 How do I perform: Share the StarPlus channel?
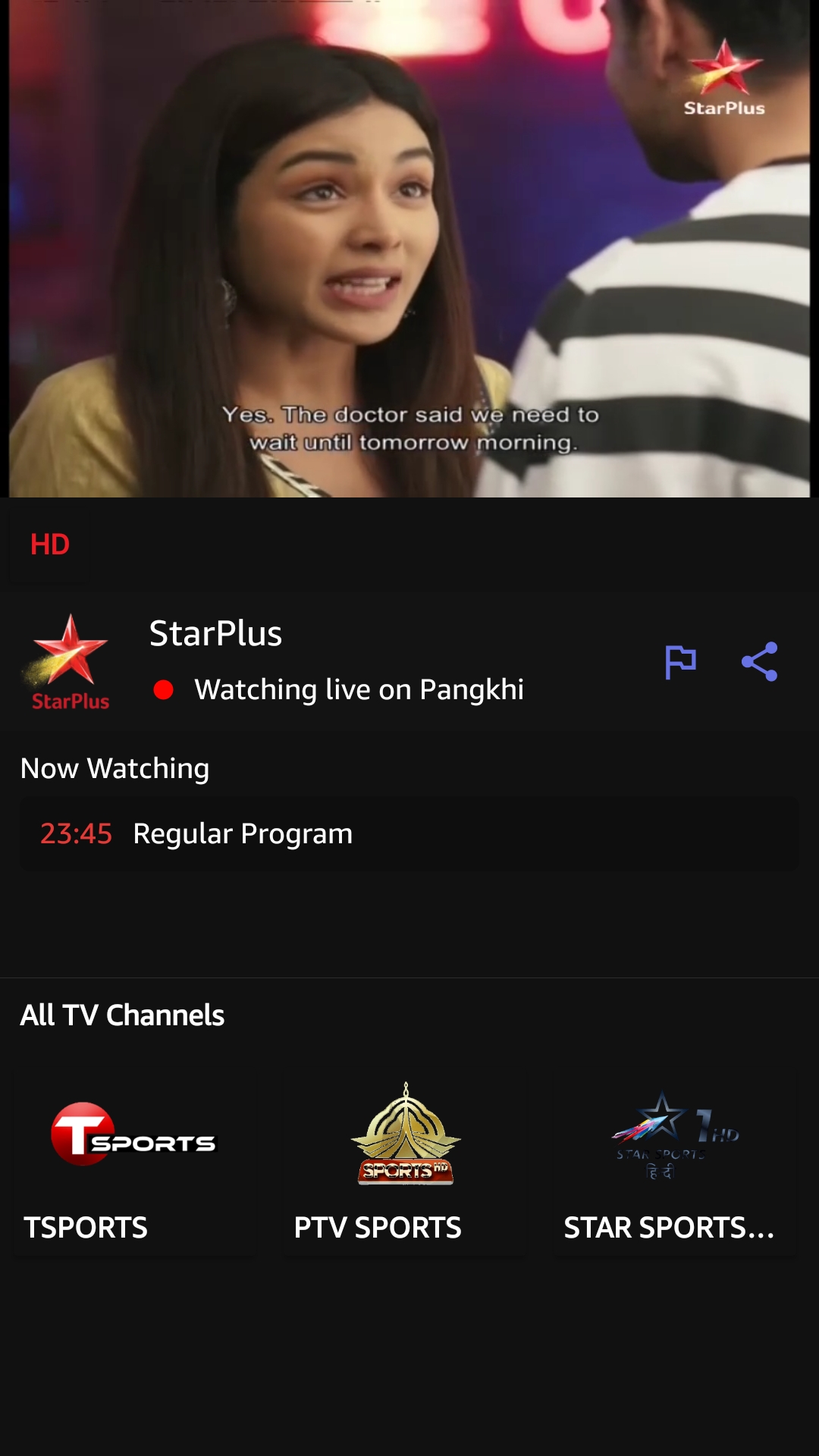pyautogui.click(x=759, y=662)
